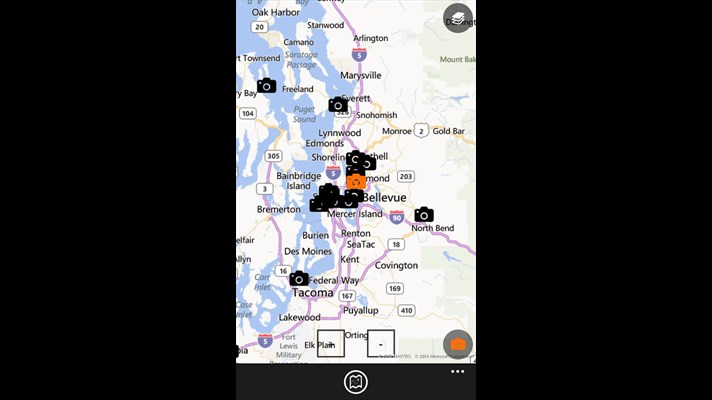Tap the orange camera button
Screen dimensions: 712x400
click(x=458, y=345)
